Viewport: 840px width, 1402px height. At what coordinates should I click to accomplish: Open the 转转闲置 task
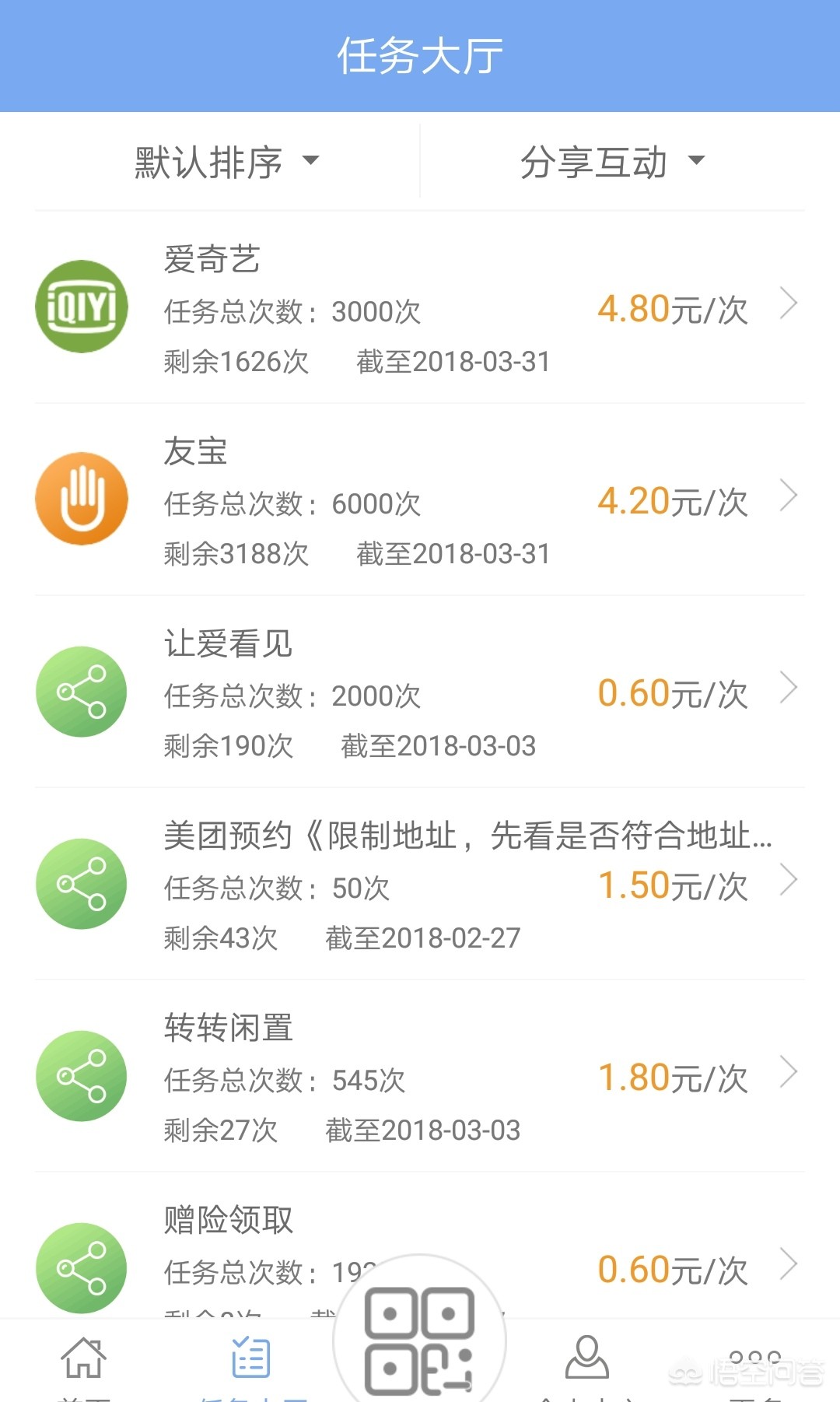[x=420, y=1077]
